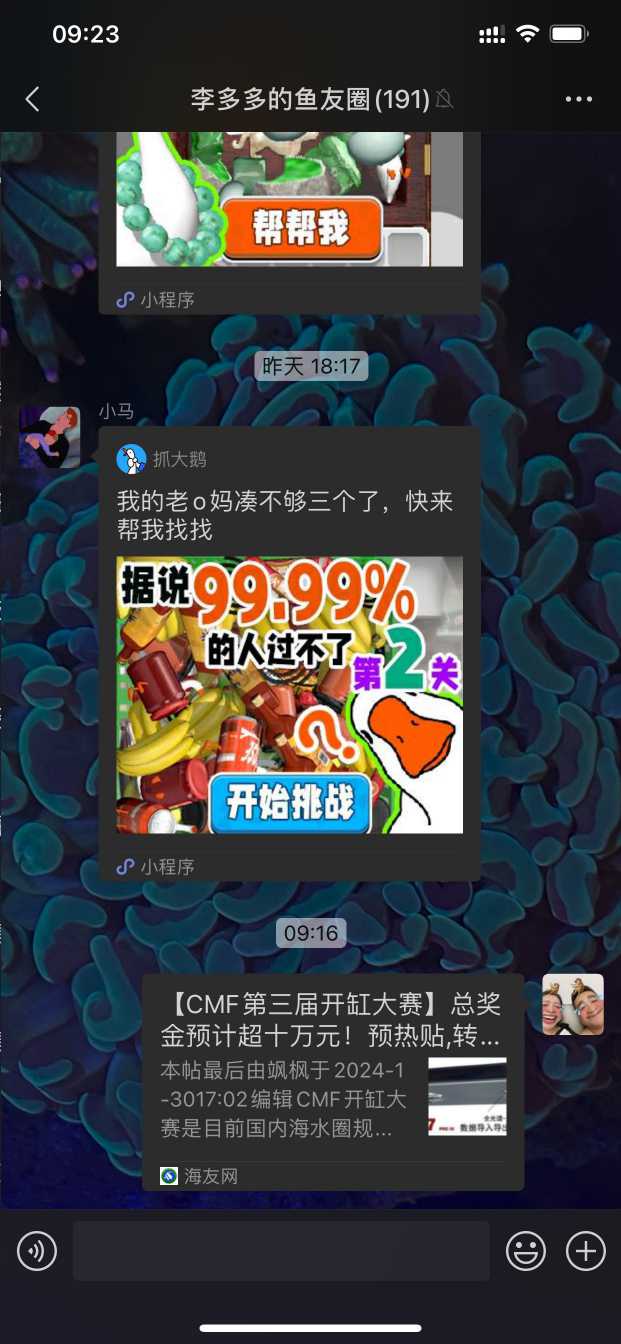Open the plus attachments menu

pyautogui.click(x=586, y=1250)
